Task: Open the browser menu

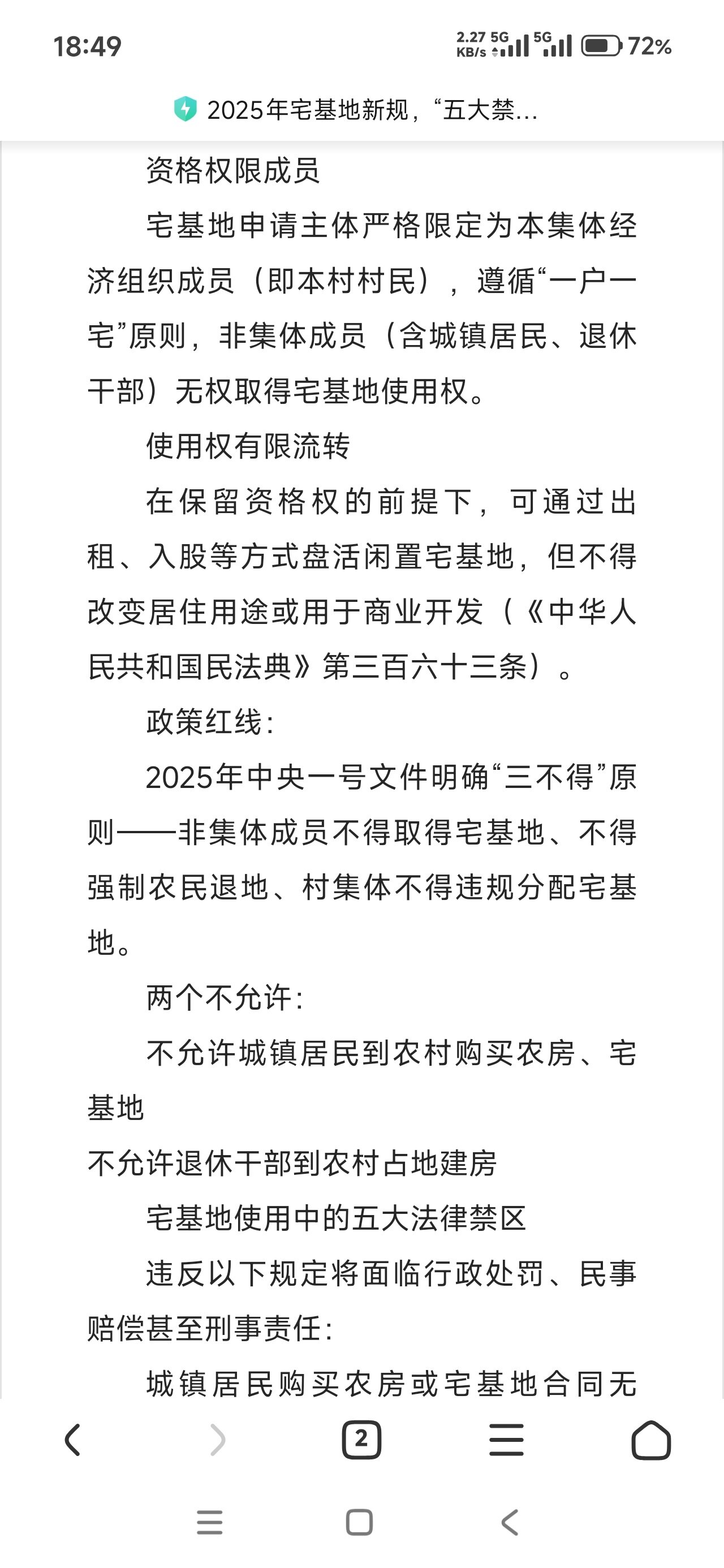Action: tap(507, 1440)
